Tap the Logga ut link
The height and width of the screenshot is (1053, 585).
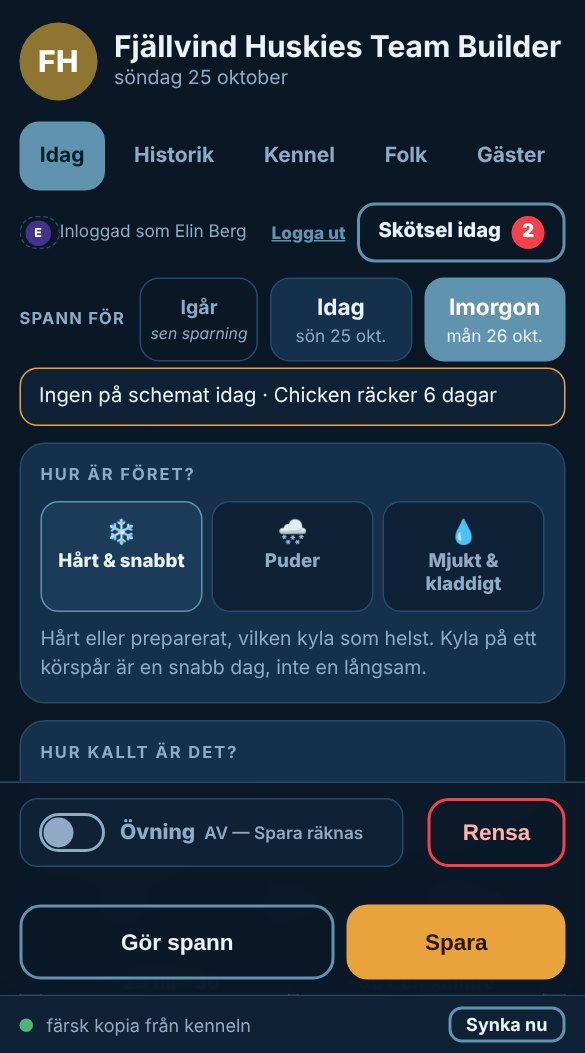pos(308,233)
